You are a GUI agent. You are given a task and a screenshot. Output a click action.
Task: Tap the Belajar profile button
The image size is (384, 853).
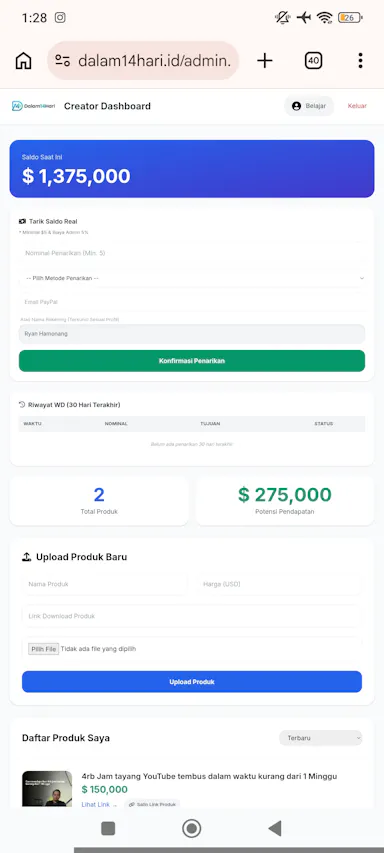tap(309, 106)
